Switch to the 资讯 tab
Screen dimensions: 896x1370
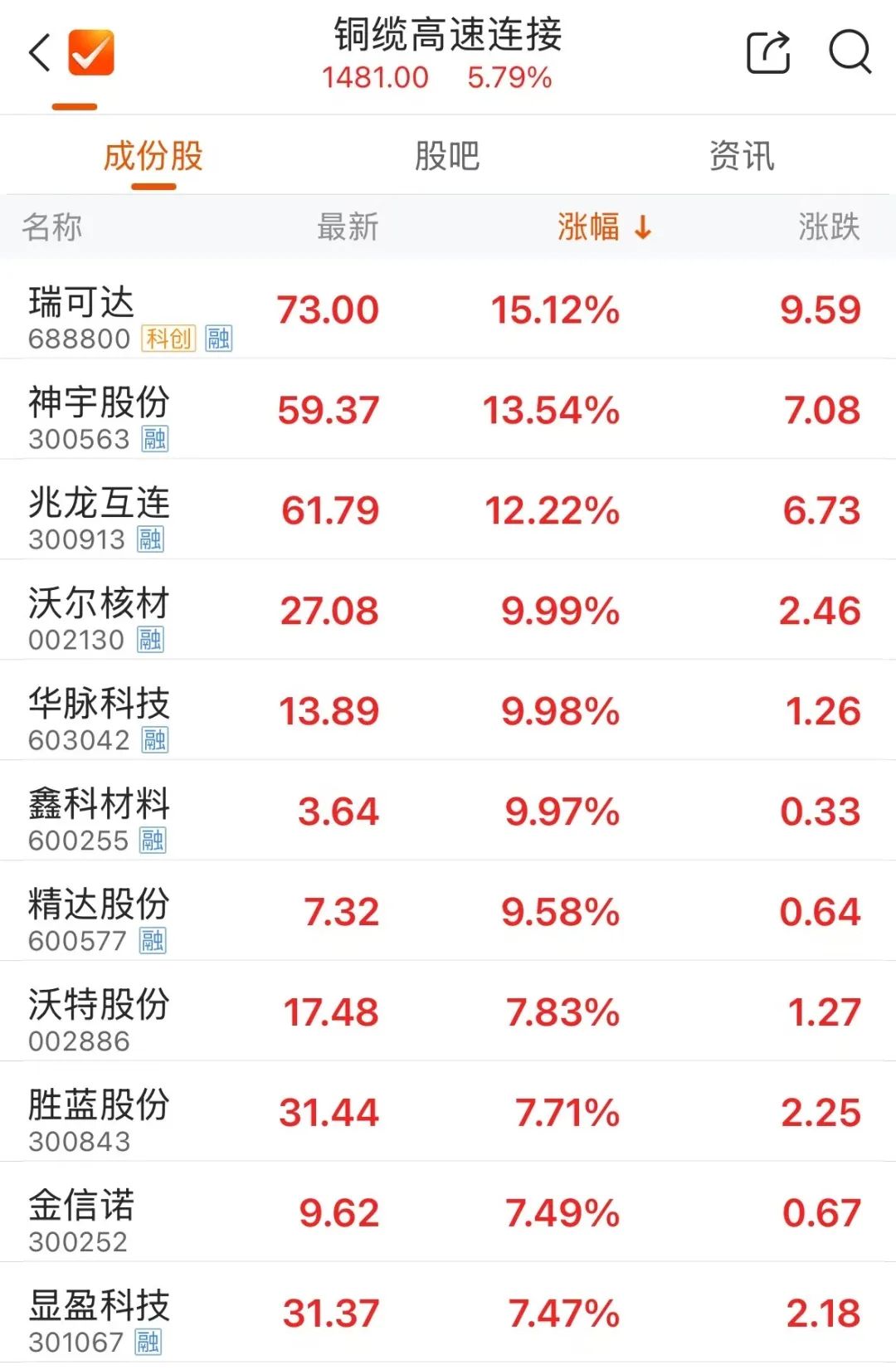742,156
